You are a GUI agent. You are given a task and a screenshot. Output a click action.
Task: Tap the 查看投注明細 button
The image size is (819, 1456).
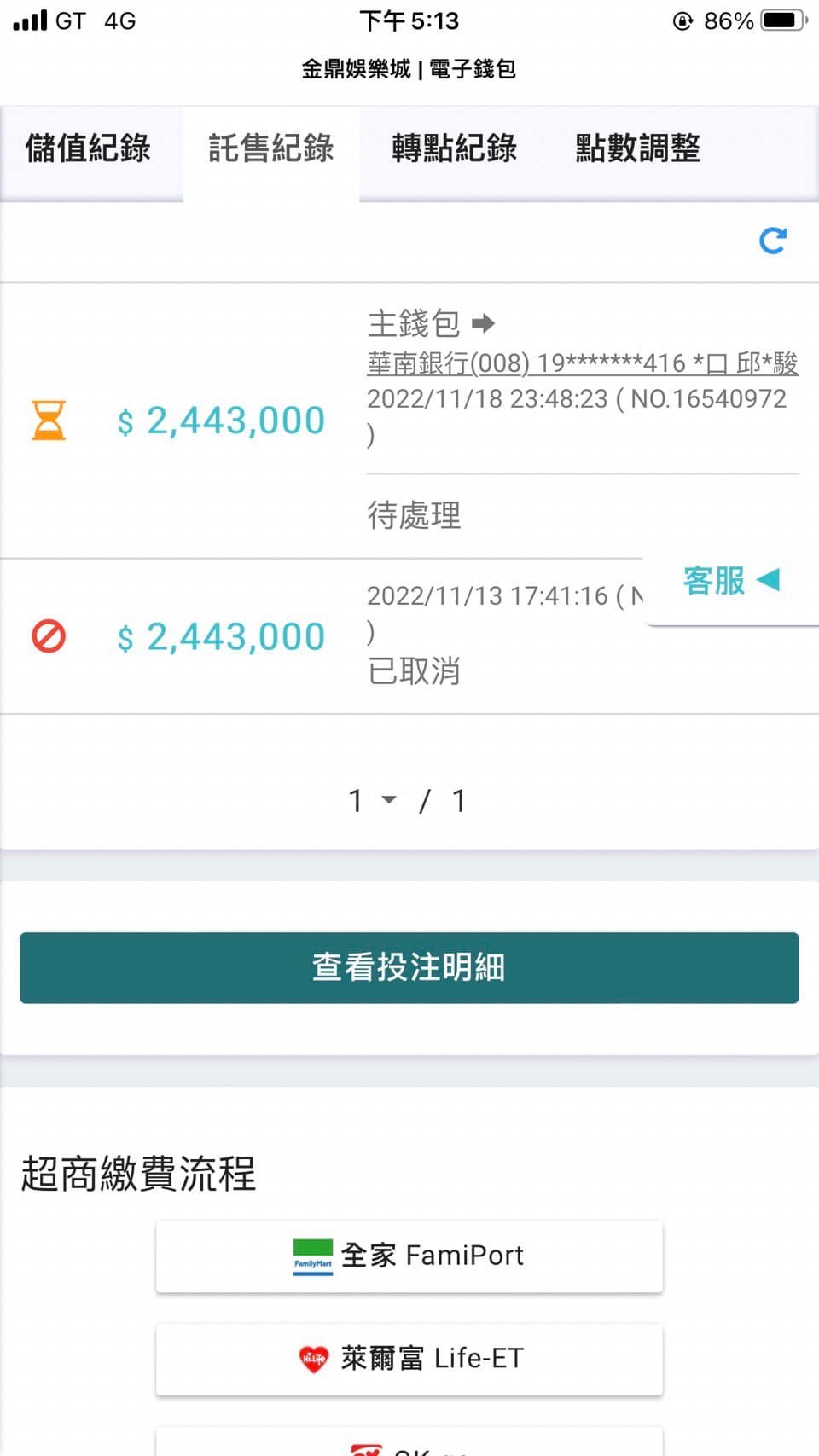(409, 968)
